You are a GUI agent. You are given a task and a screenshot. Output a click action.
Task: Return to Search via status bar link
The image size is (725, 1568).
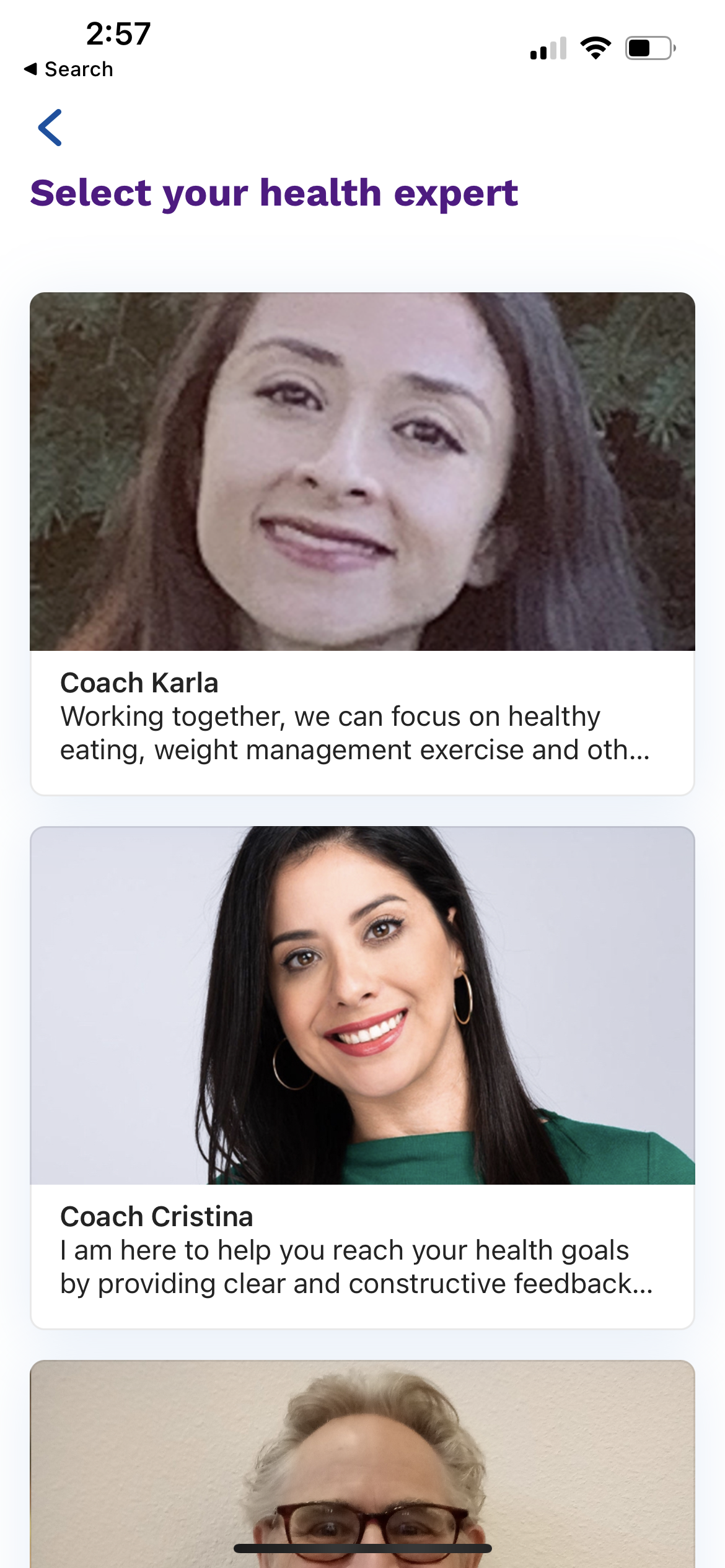click(x=69, y=69)
